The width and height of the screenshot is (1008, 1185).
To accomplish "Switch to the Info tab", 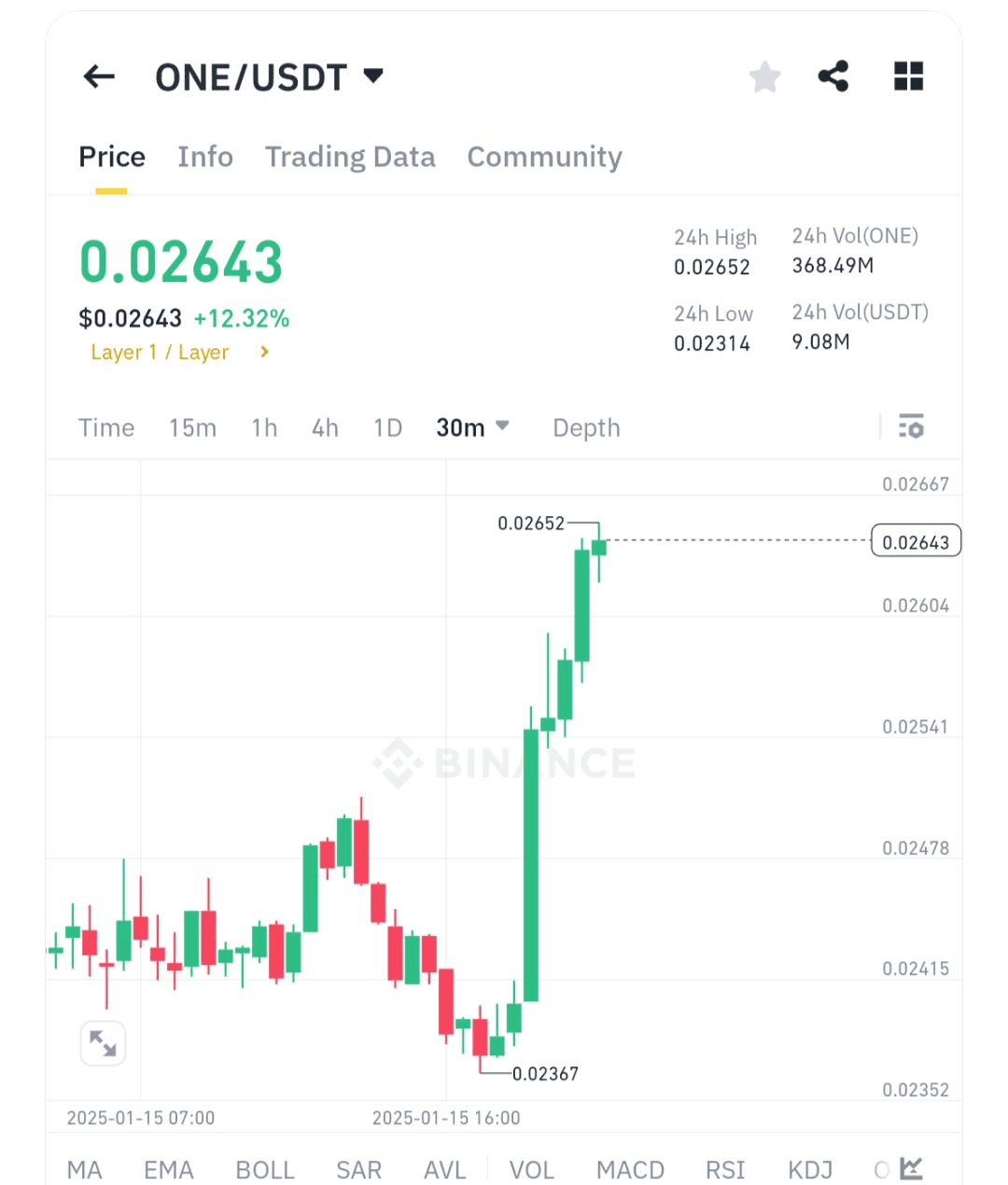I will coord(205,157).
